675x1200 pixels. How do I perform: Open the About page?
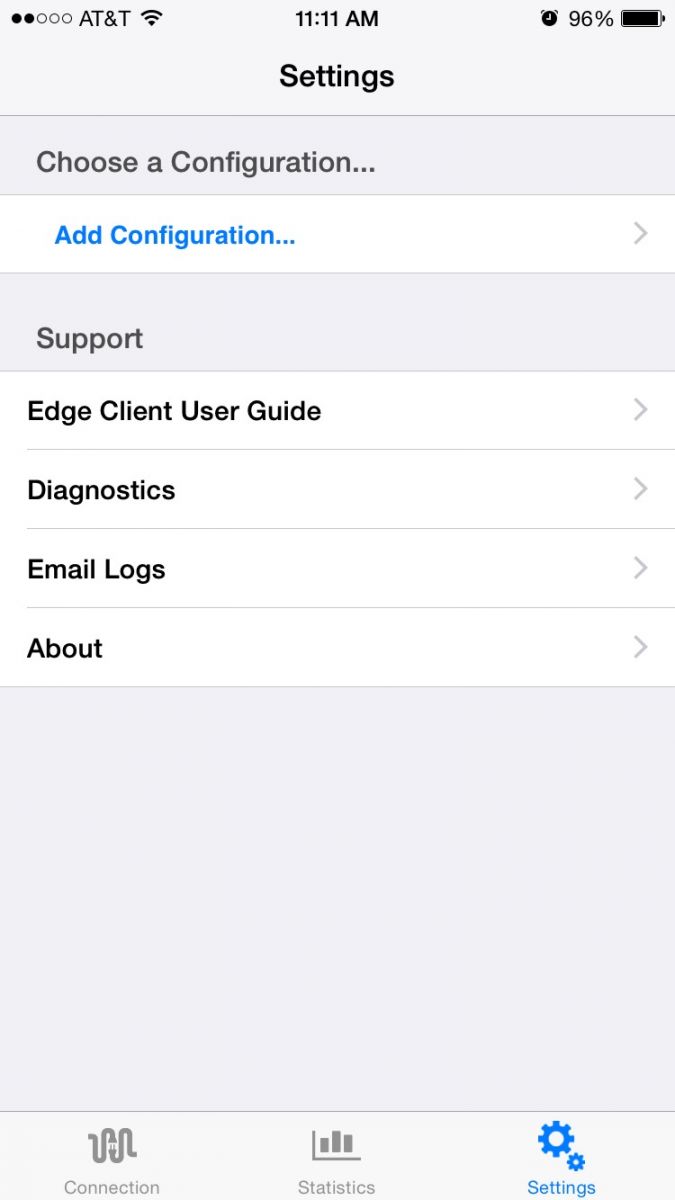coord(337,648)
